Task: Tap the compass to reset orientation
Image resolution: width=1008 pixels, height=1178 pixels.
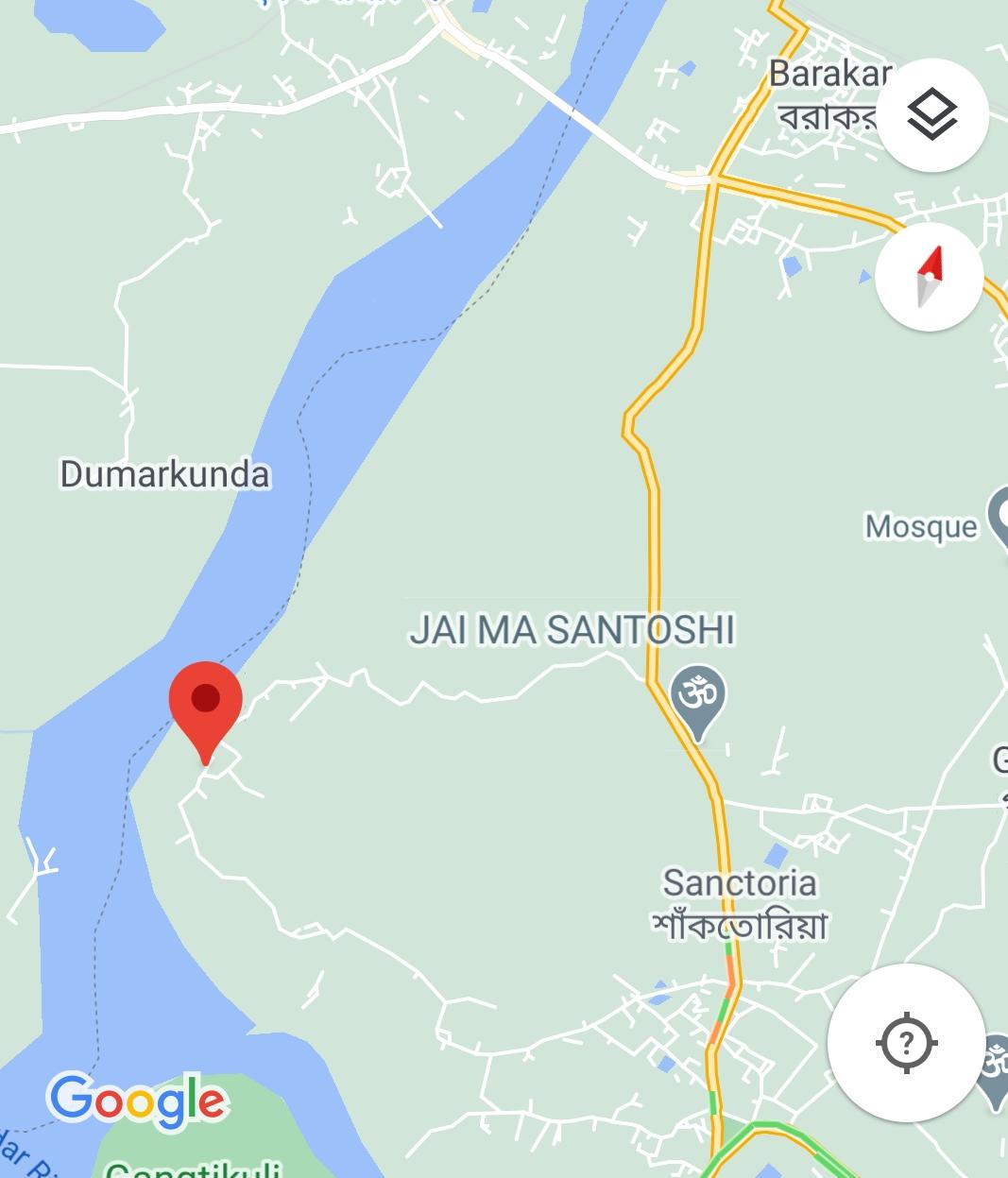Action: pyautogui.click(x=930, y=277)
